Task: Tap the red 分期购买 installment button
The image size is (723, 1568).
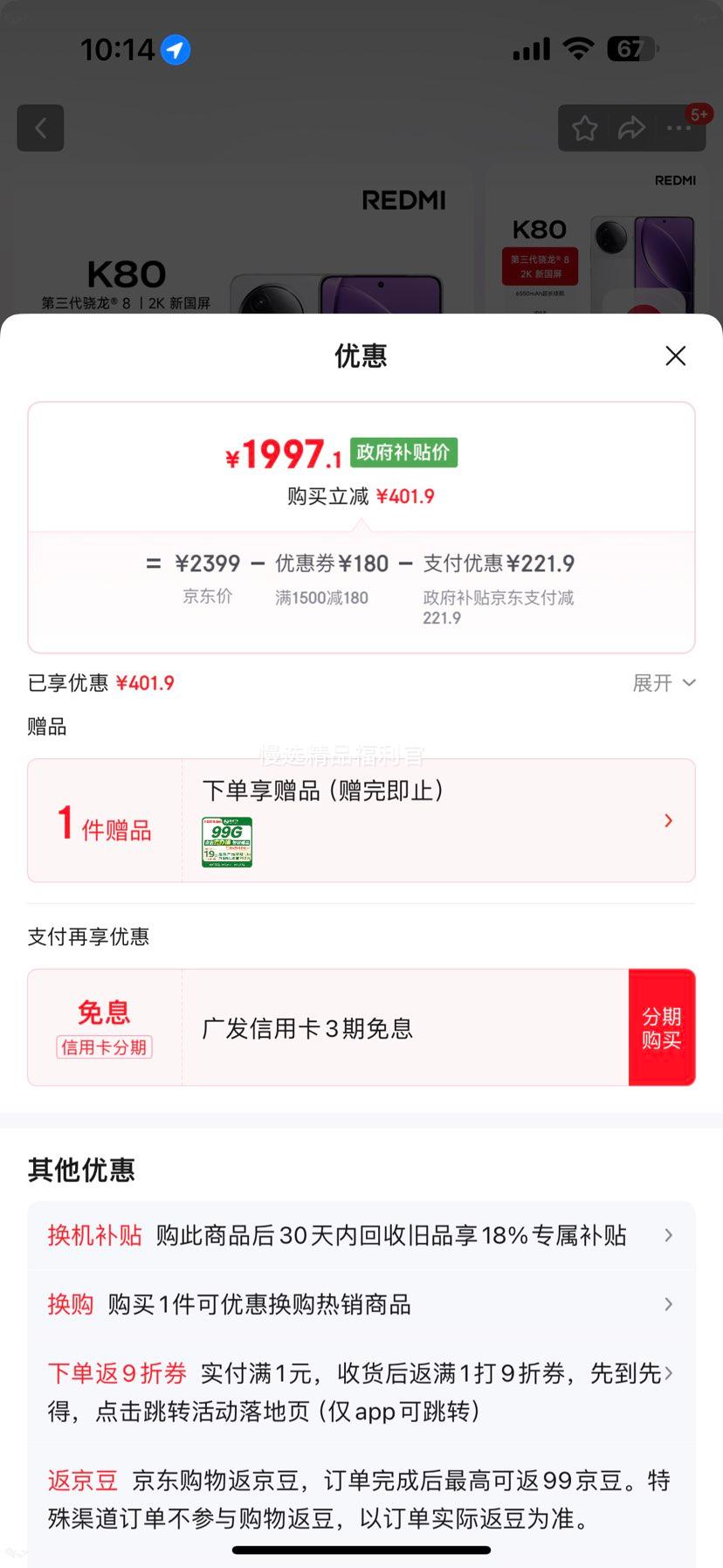Action: (662, 1027)
